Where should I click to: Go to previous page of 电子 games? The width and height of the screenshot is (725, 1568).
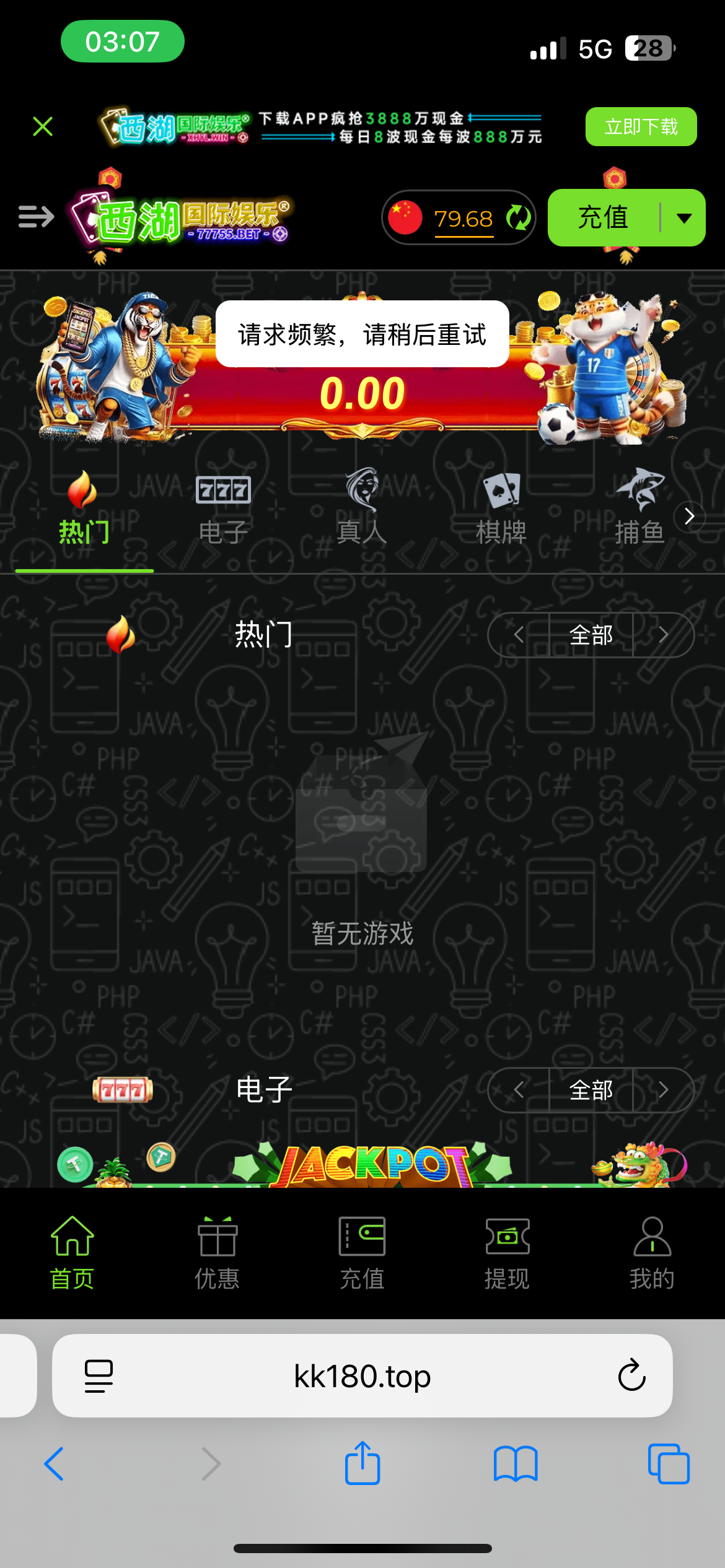pos(519,1090)
